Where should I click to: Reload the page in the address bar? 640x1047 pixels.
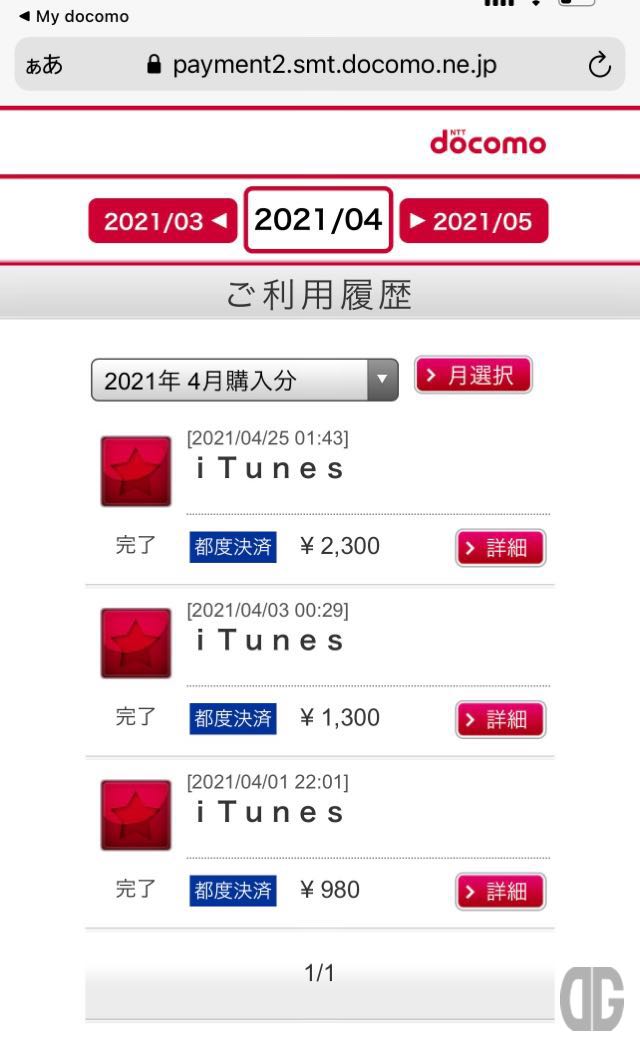click(x=599, y=65)
